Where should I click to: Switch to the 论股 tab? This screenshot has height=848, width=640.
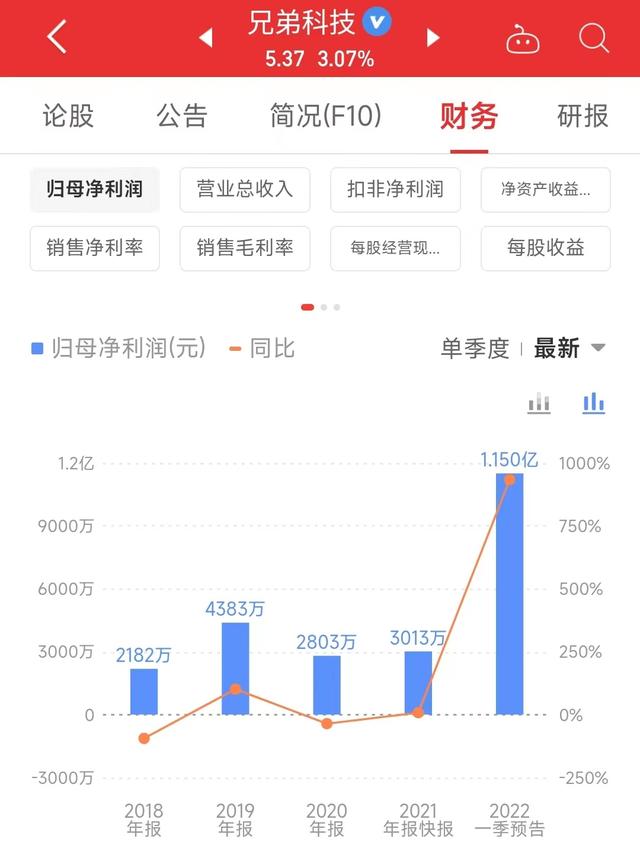[68, 116]
